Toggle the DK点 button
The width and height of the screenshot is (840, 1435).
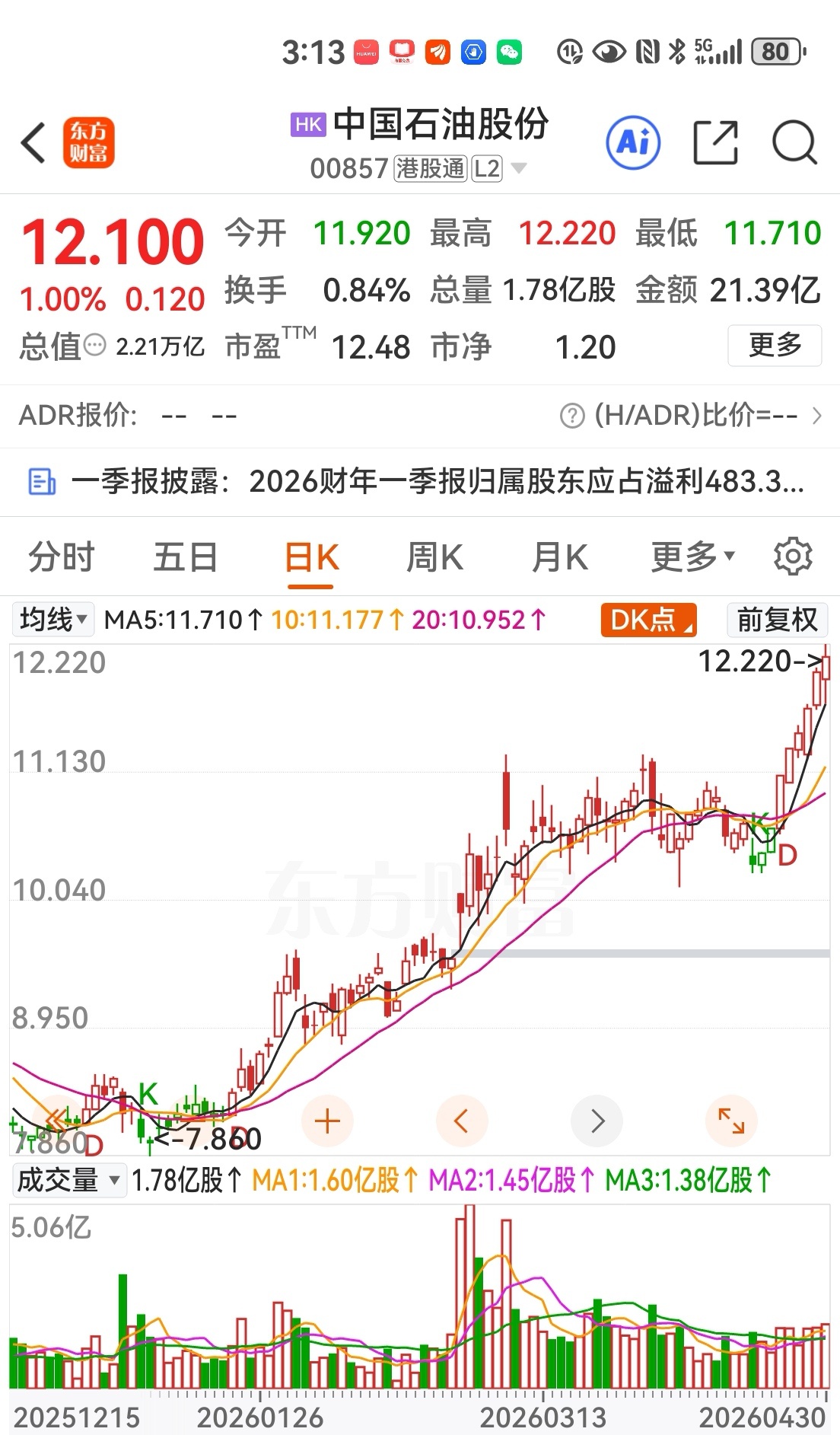tap(648, 620)
